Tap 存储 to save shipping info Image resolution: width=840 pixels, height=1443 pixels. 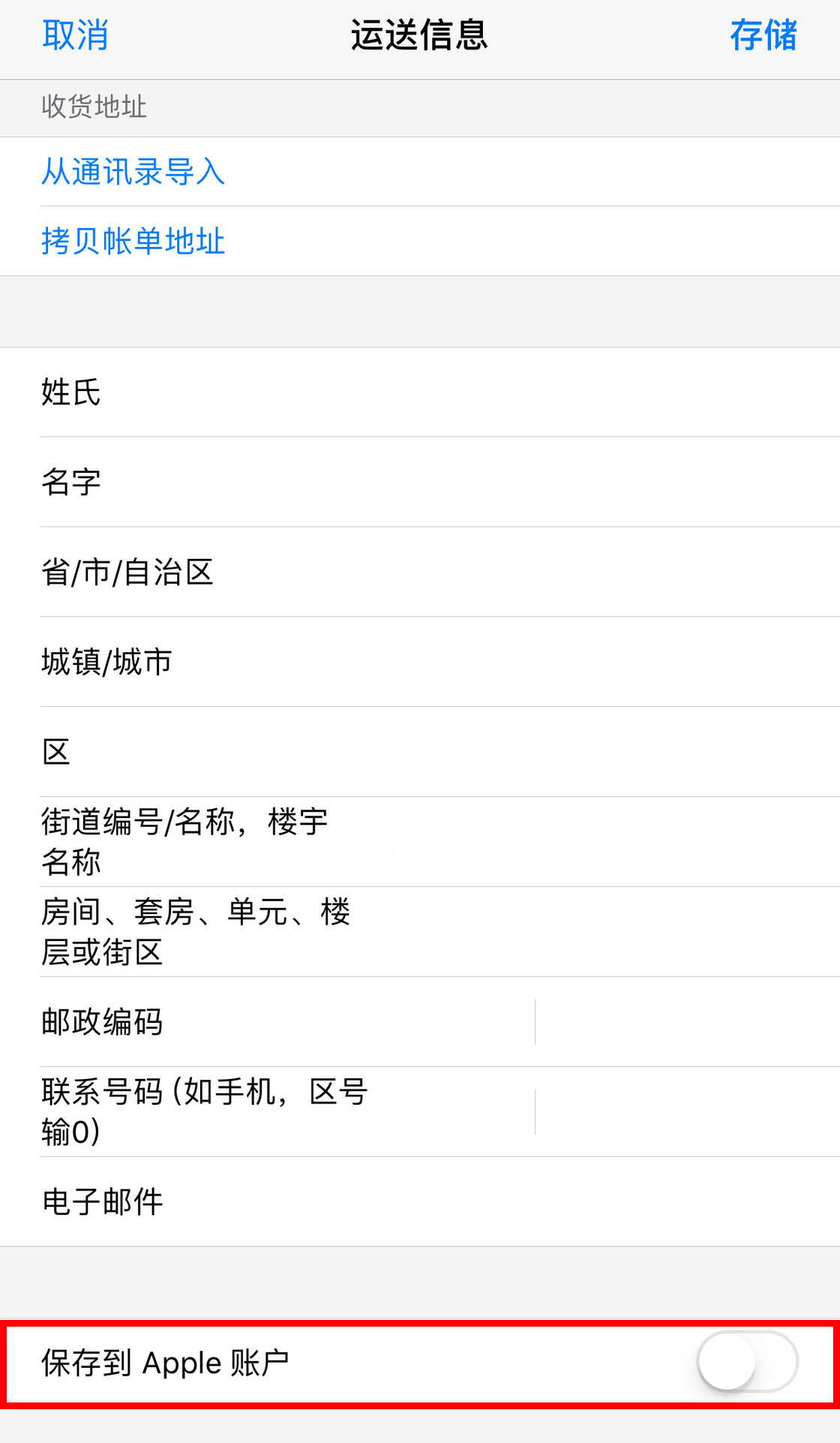tap(763, 35)
